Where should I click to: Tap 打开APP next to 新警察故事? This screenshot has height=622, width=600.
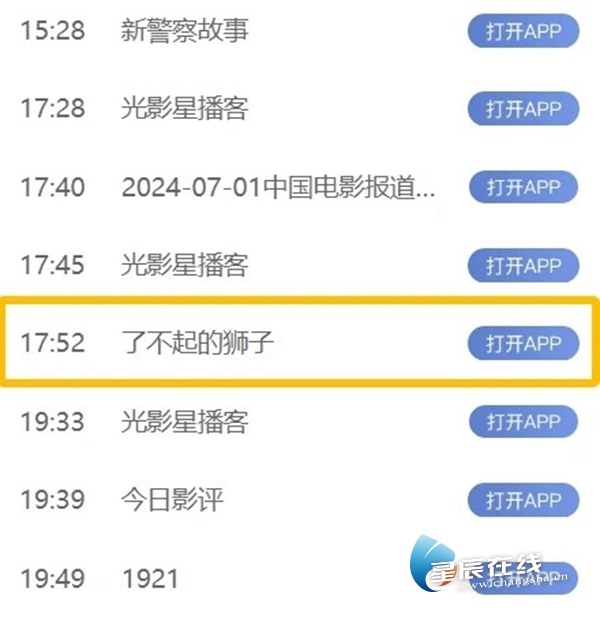click(523, 31)
